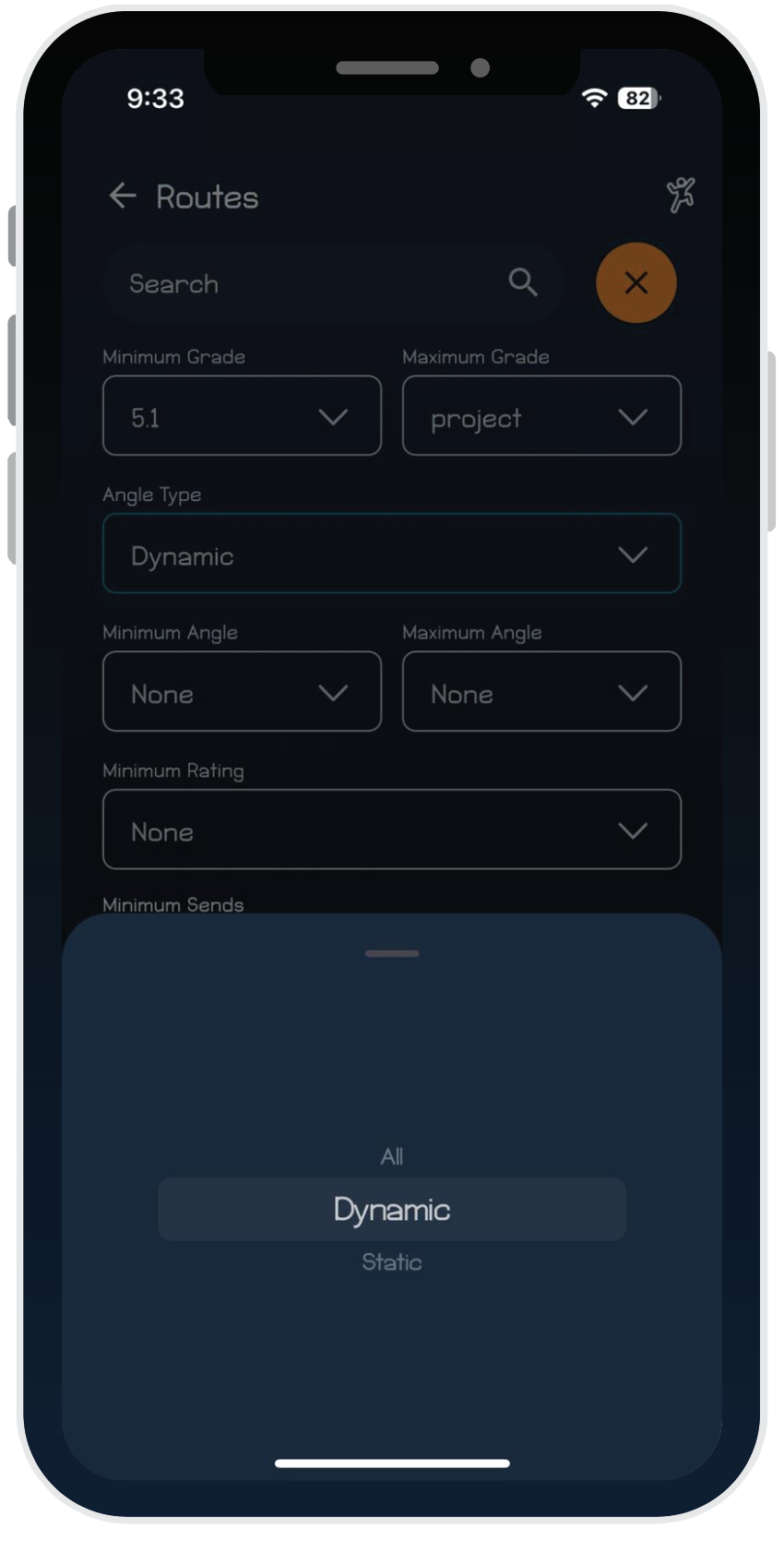
Task: Open the Minimum Rating dropdown
Action: point(392,830)
